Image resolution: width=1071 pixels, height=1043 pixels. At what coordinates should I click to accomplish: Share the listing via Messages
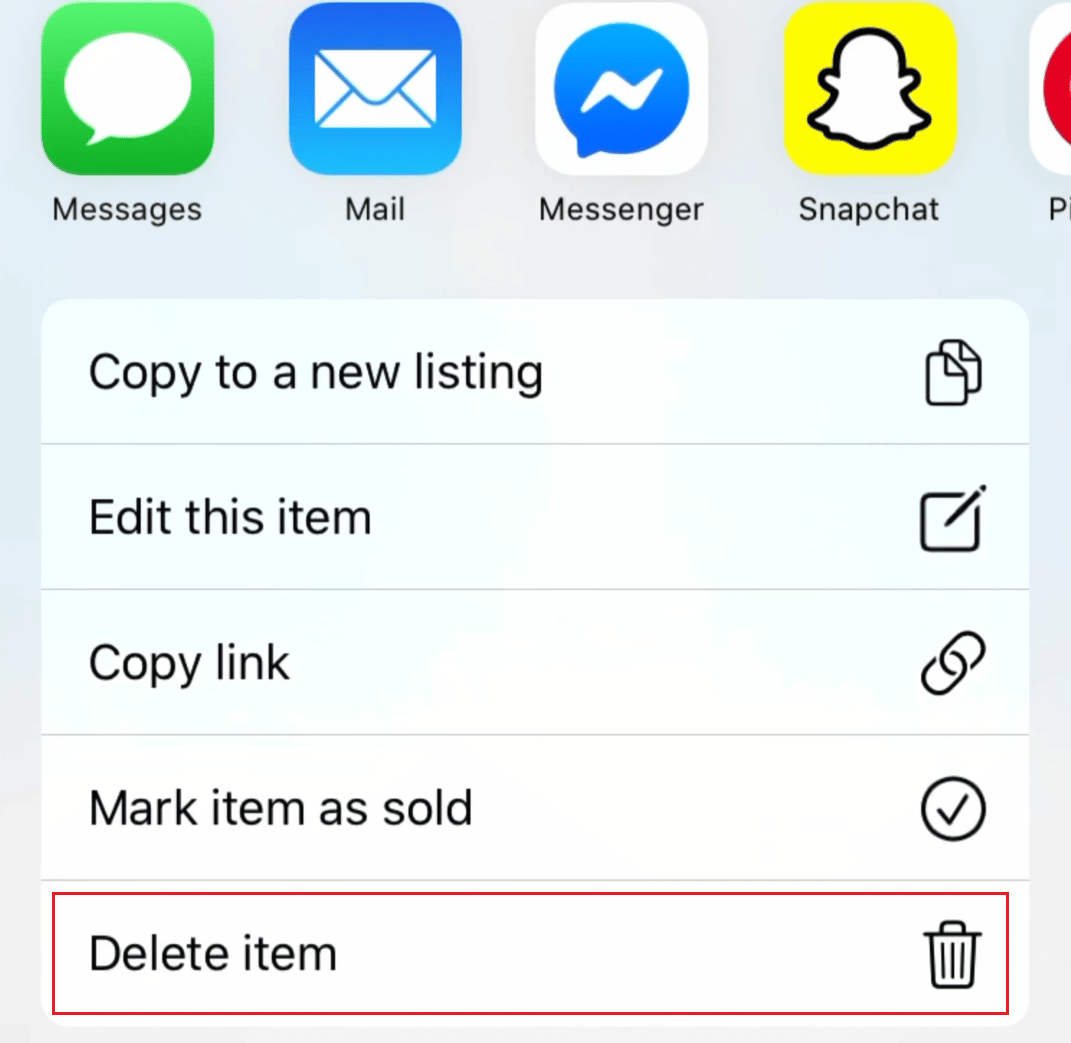[x=127, y=90]
